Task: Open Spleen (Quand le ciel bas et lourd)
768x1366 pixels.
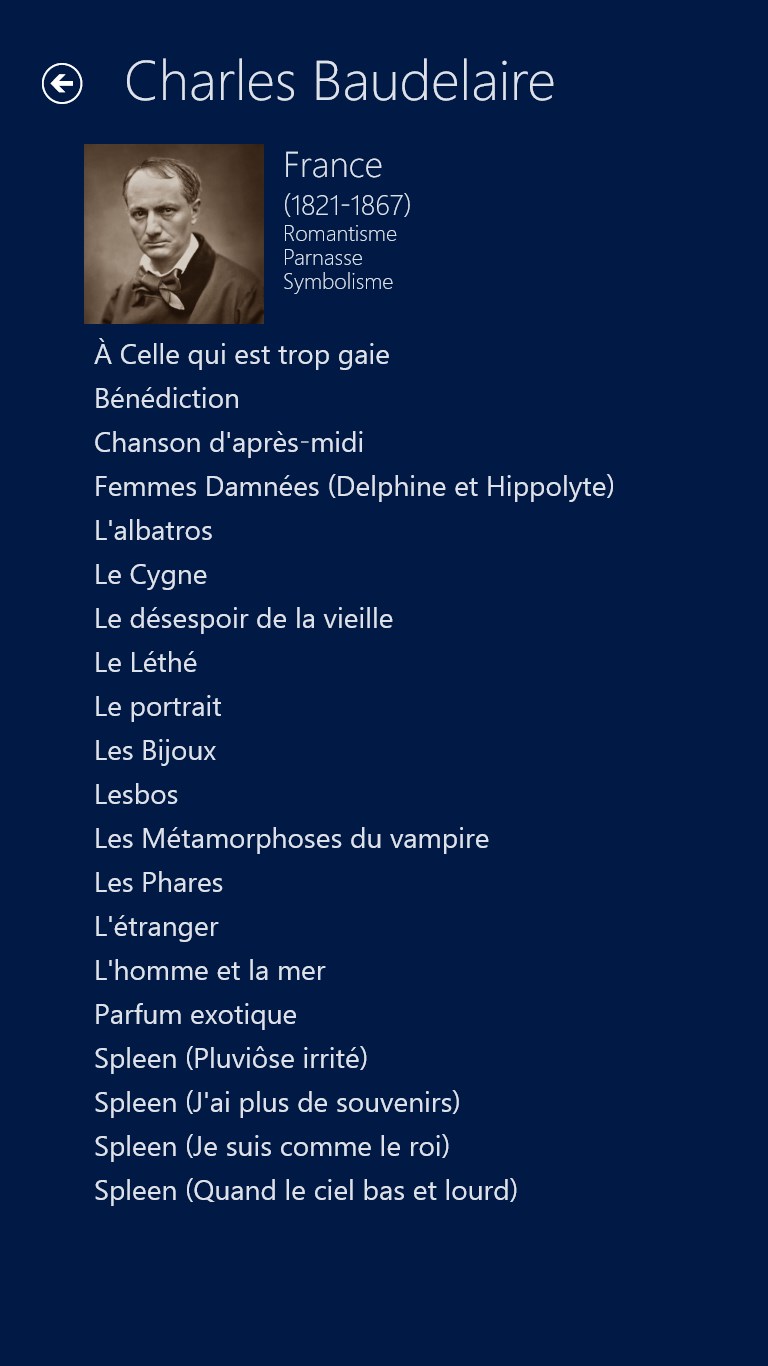Action: tap(305, 1191)
